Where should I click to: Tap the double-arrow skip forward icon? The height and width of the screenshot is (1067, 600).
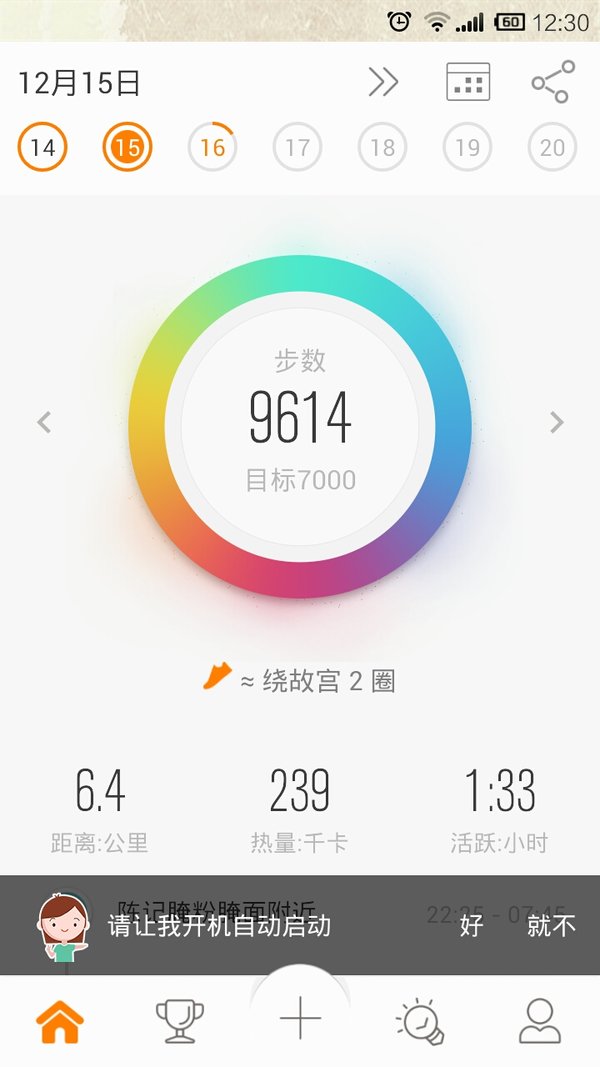(383, 82)
